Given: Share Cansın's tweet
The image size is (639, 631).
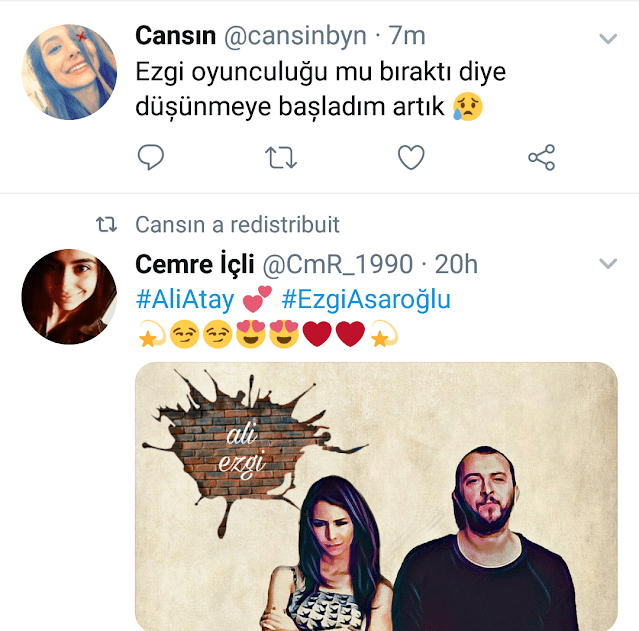Looking at the screenshot, I should [x=541, y=157].
